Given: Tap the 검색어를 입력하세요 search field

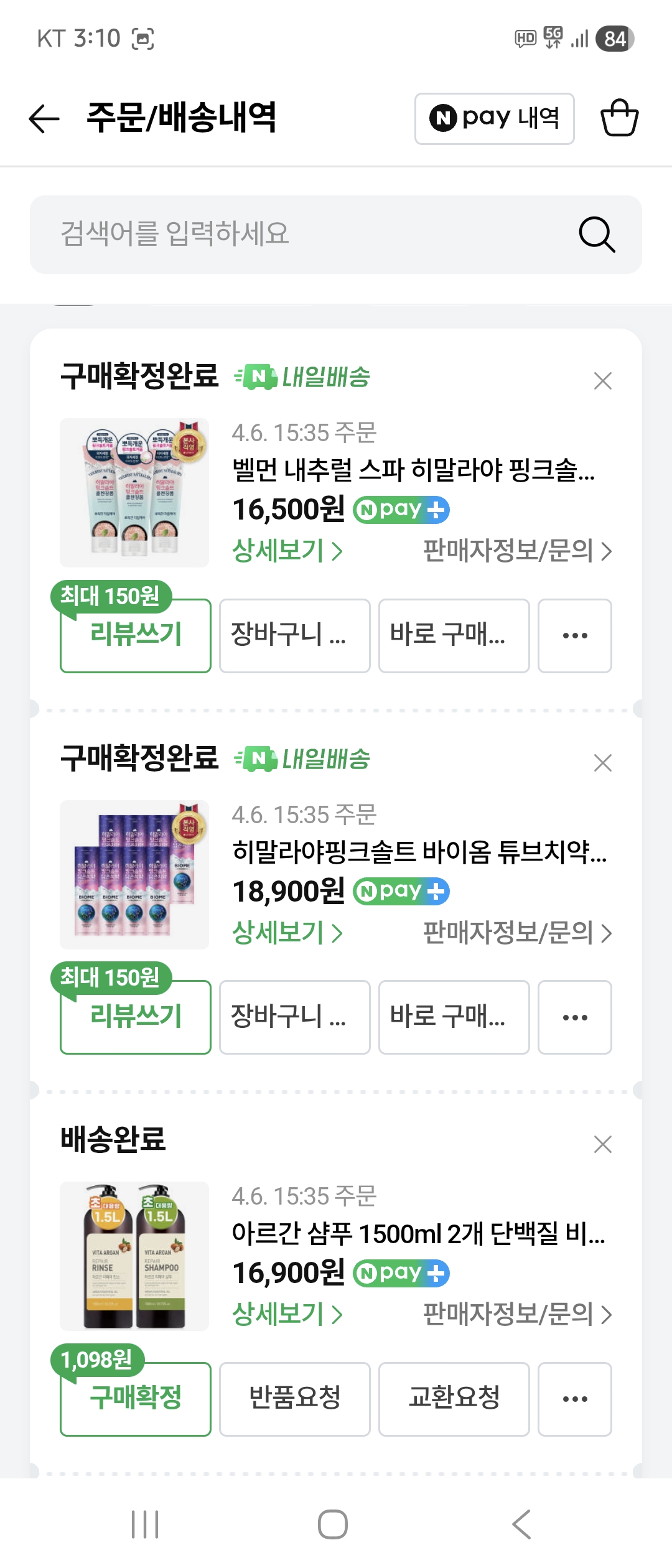Looking at the screenshot, I should point(311,234).
